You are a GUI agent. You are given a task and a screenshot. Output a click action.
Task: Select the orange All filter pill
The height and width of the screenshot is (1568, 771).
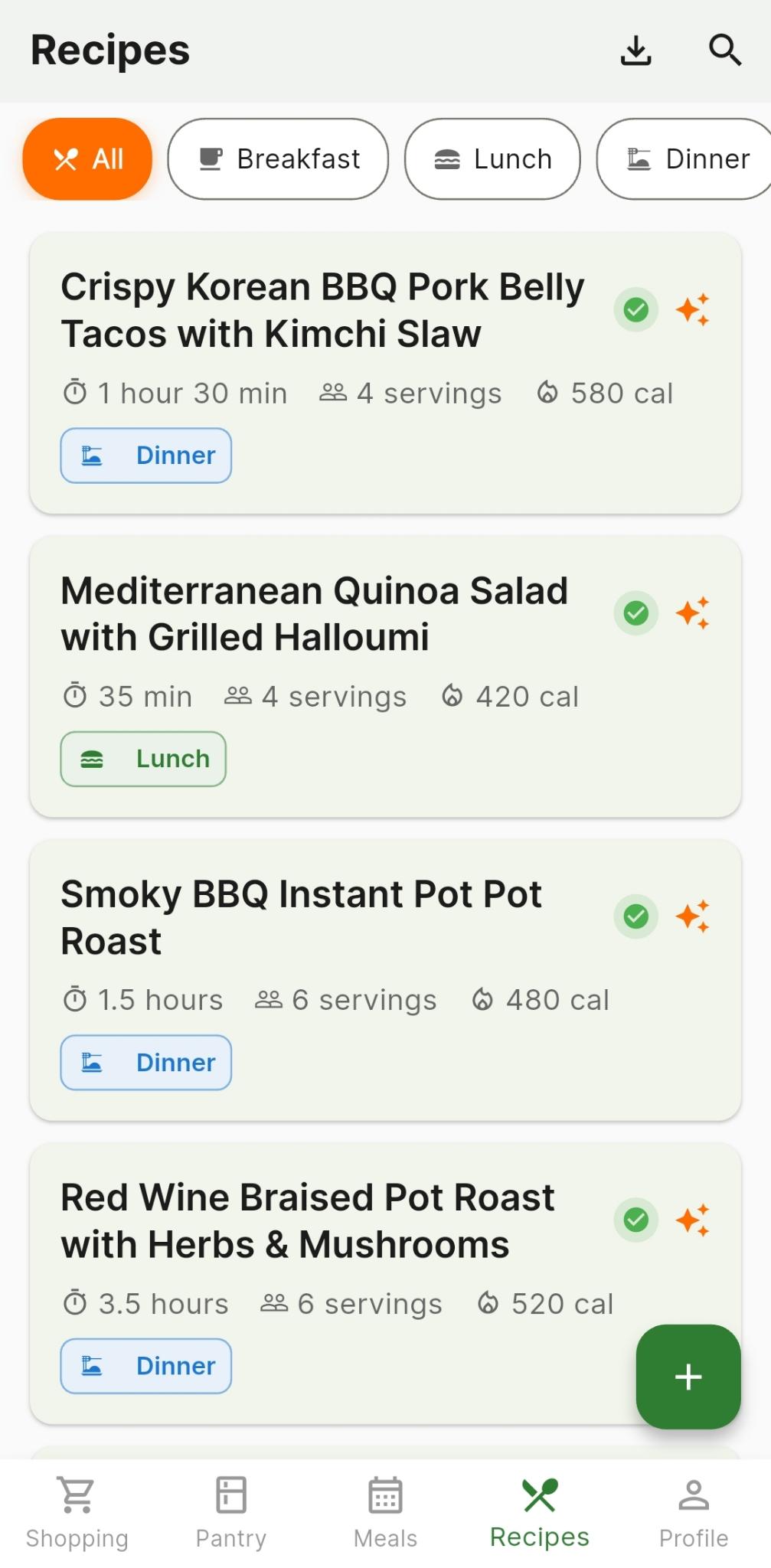pos(87,158)
